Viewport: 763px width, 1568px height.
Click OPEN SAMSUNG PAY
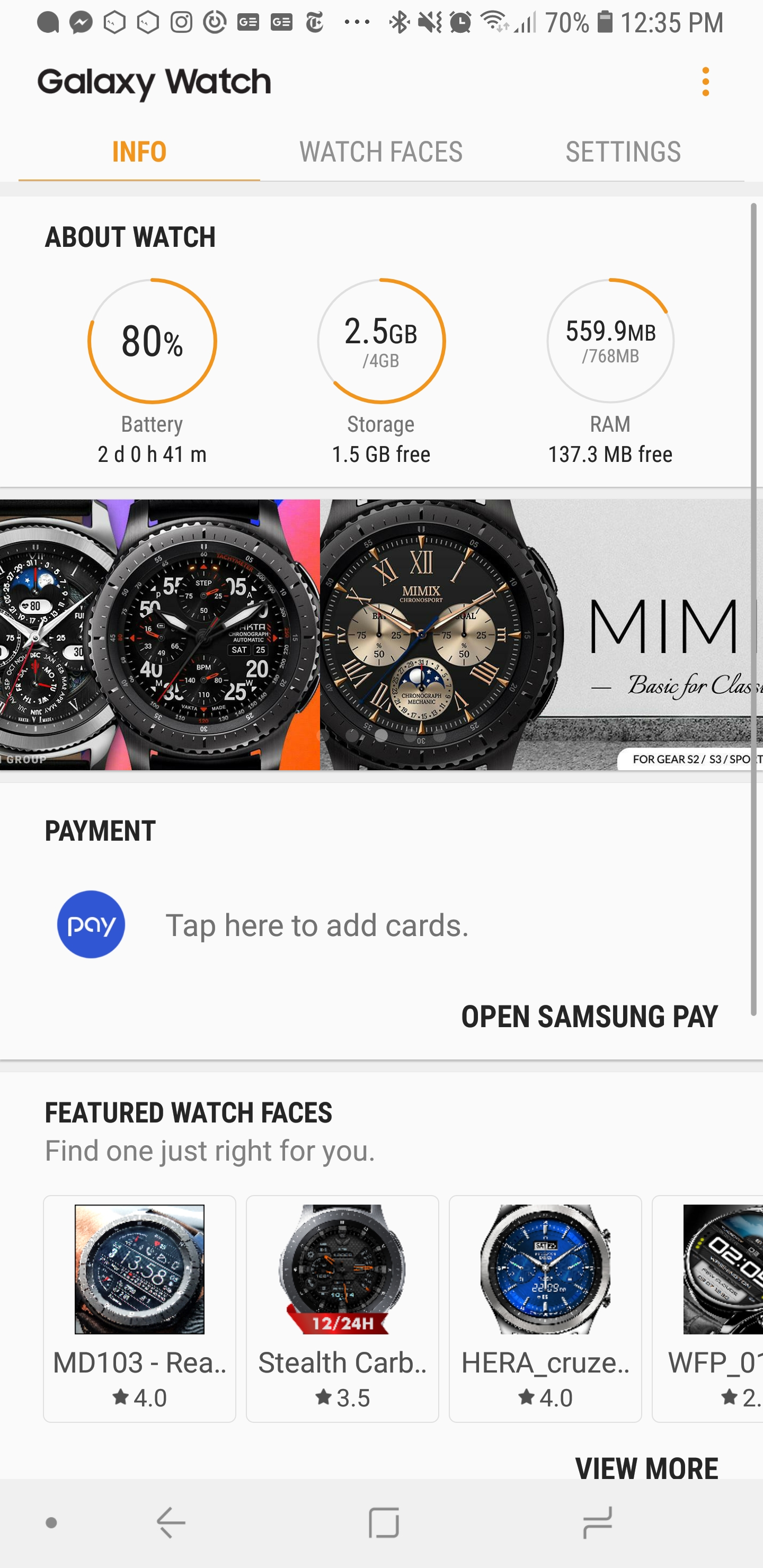coord(589,1015)
